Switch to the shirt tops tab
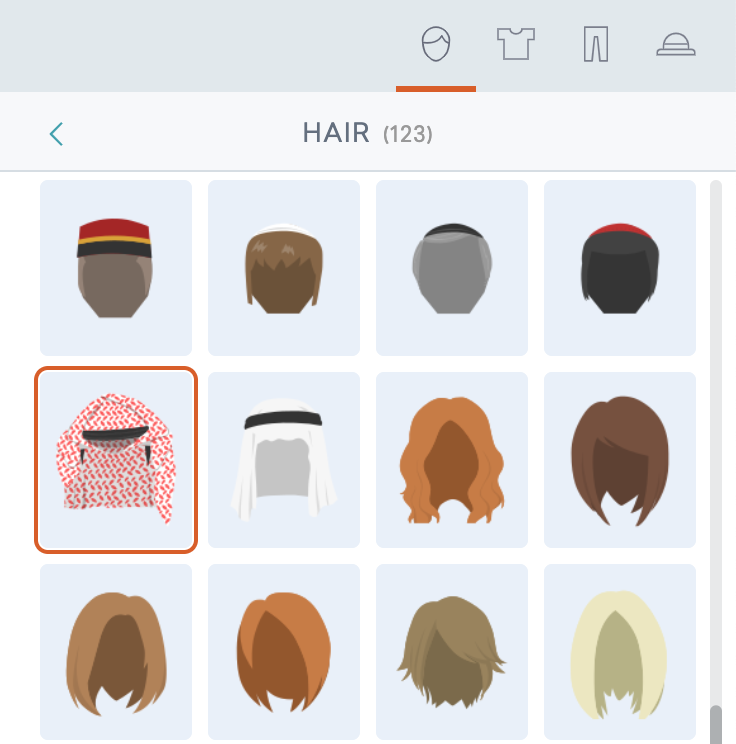 pos(516,45)
